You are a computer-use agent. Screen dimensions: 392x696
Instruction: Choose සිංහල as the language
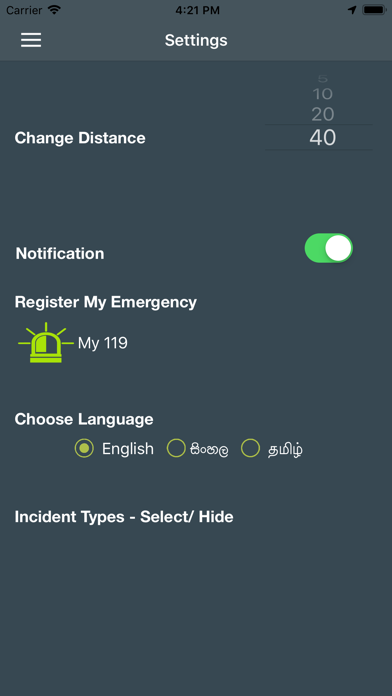pyautogui.click(x=198, y=449)
